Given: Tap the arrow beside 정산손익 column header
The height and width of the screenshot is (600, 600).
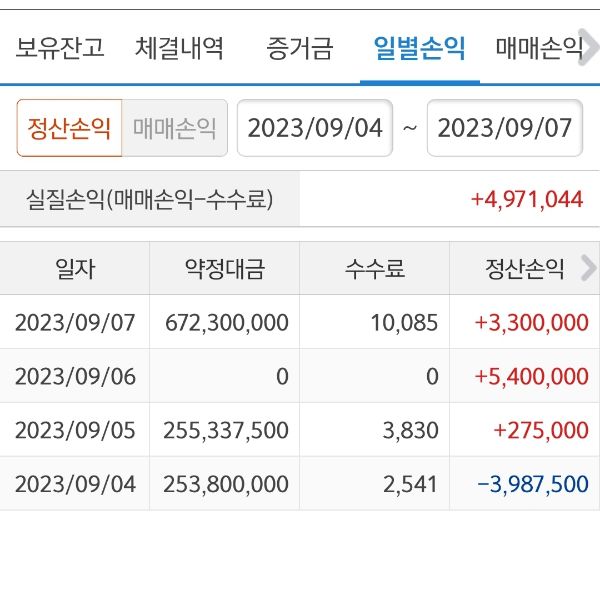Looking at the screenshot, I should [x=587, y=268].
